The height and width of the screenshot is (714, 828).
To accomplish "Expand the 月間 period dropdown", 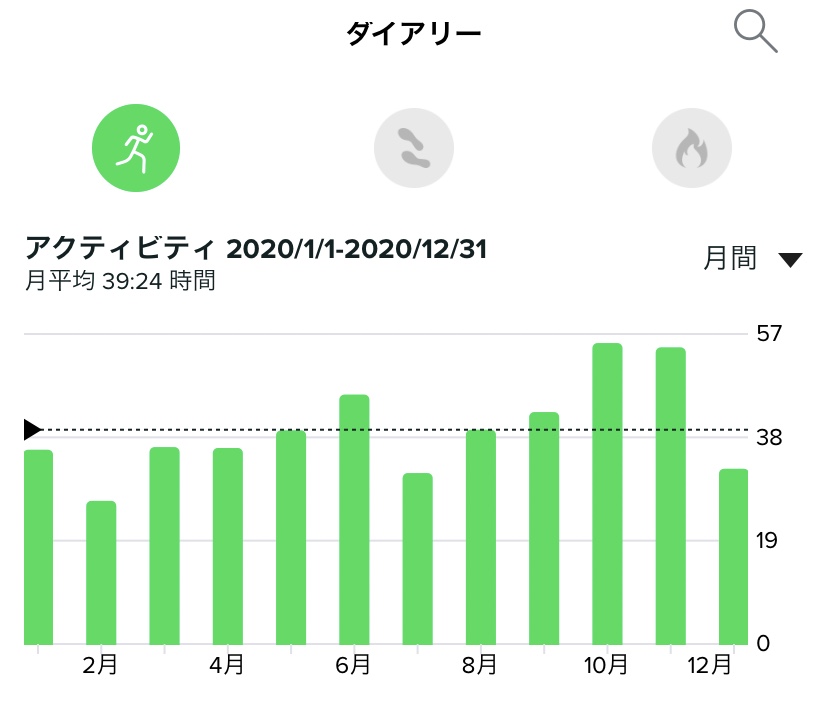I will (752, 260).
